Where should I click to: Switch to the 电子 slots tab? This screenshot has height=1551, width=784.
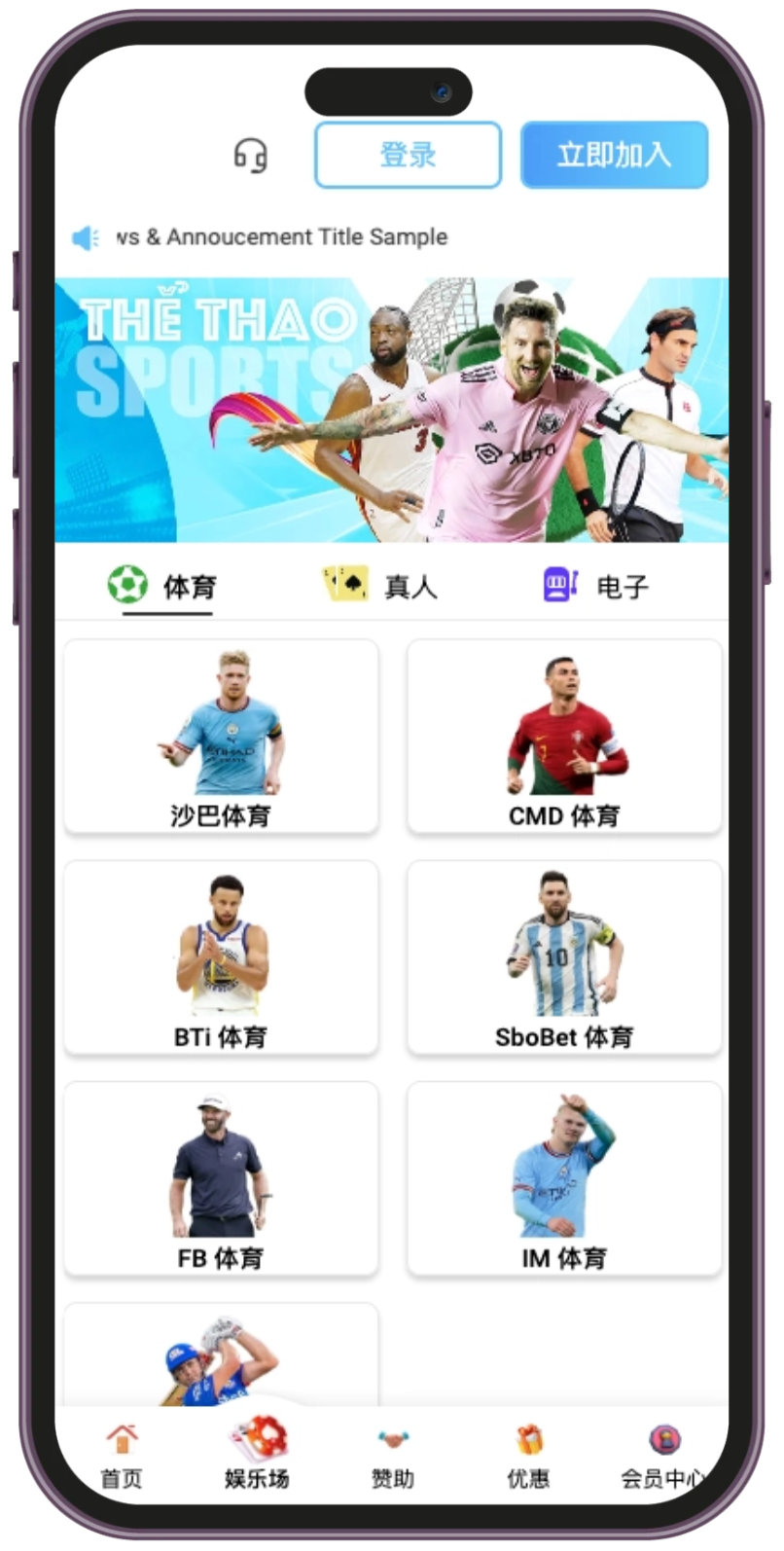click(x=595, y=586)
